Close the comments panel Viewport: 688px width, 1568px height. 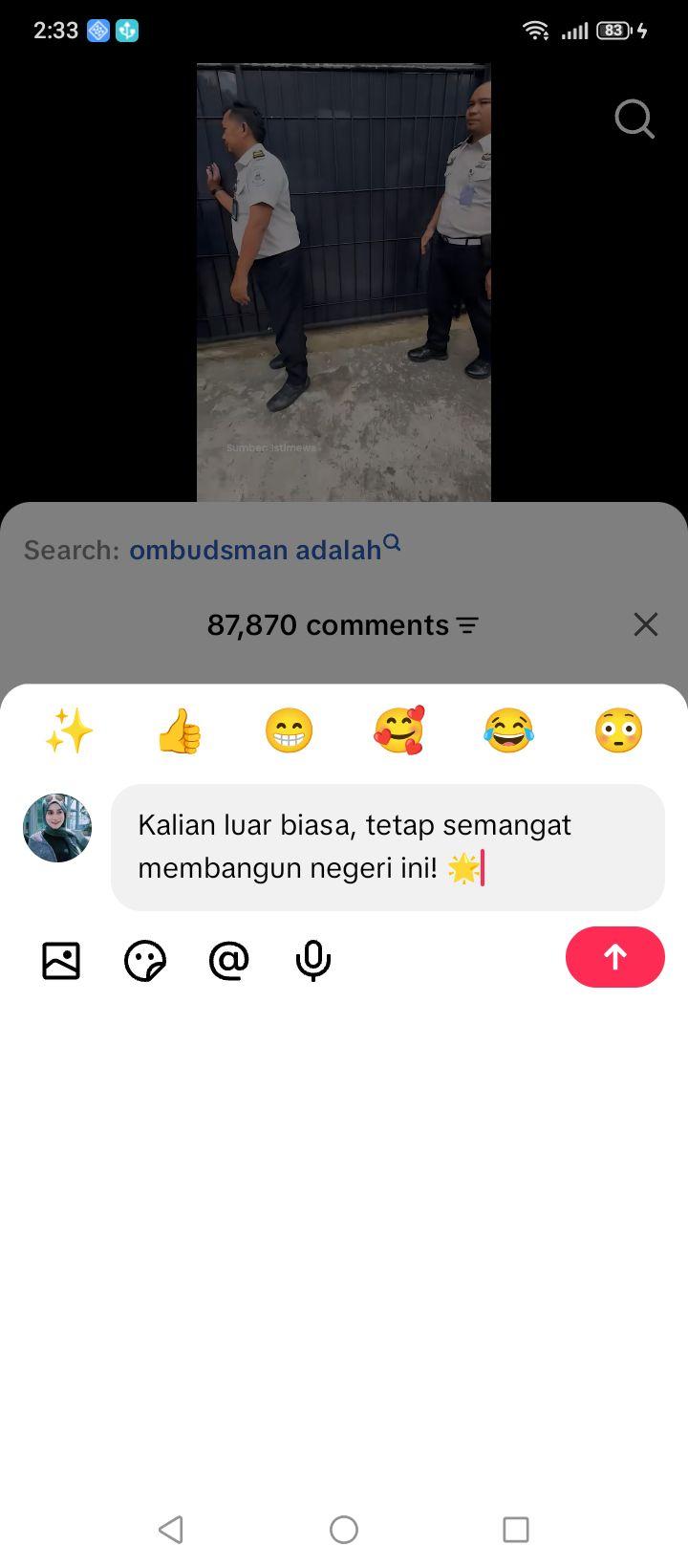[646, 624]
